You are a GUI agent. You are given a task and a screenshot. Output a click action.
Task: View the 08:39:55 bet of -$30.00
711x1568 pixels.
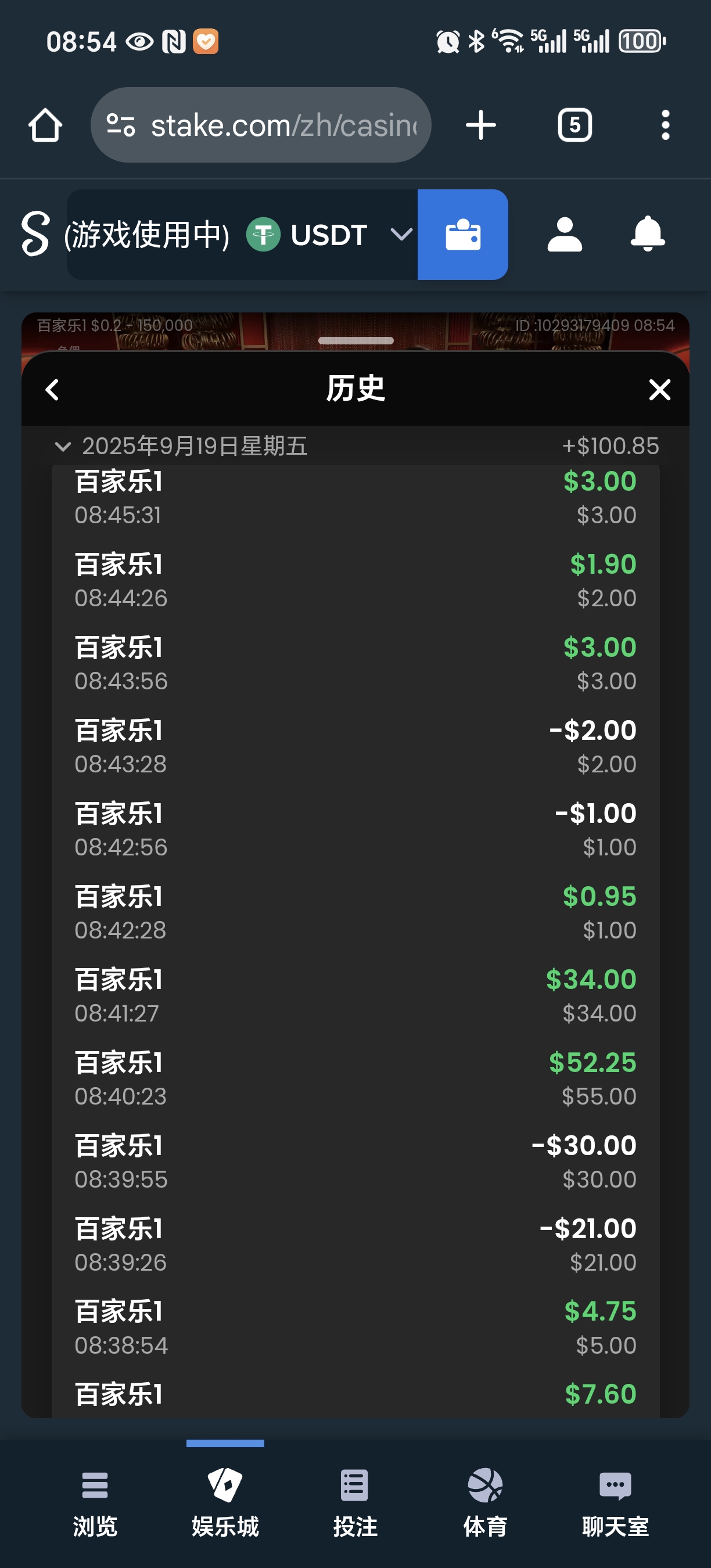click(355, 1161)
